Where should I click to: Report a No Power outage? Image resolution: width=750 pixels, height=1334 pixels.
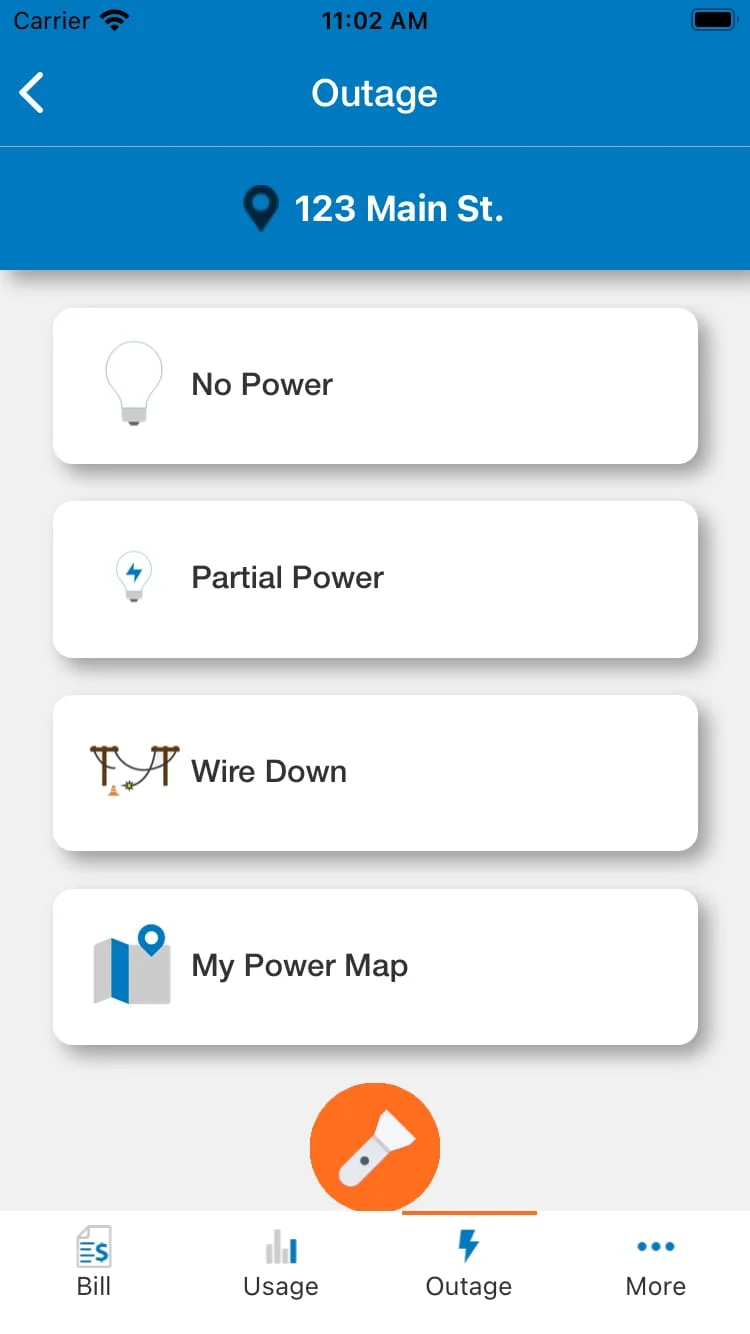pos(375,386)
